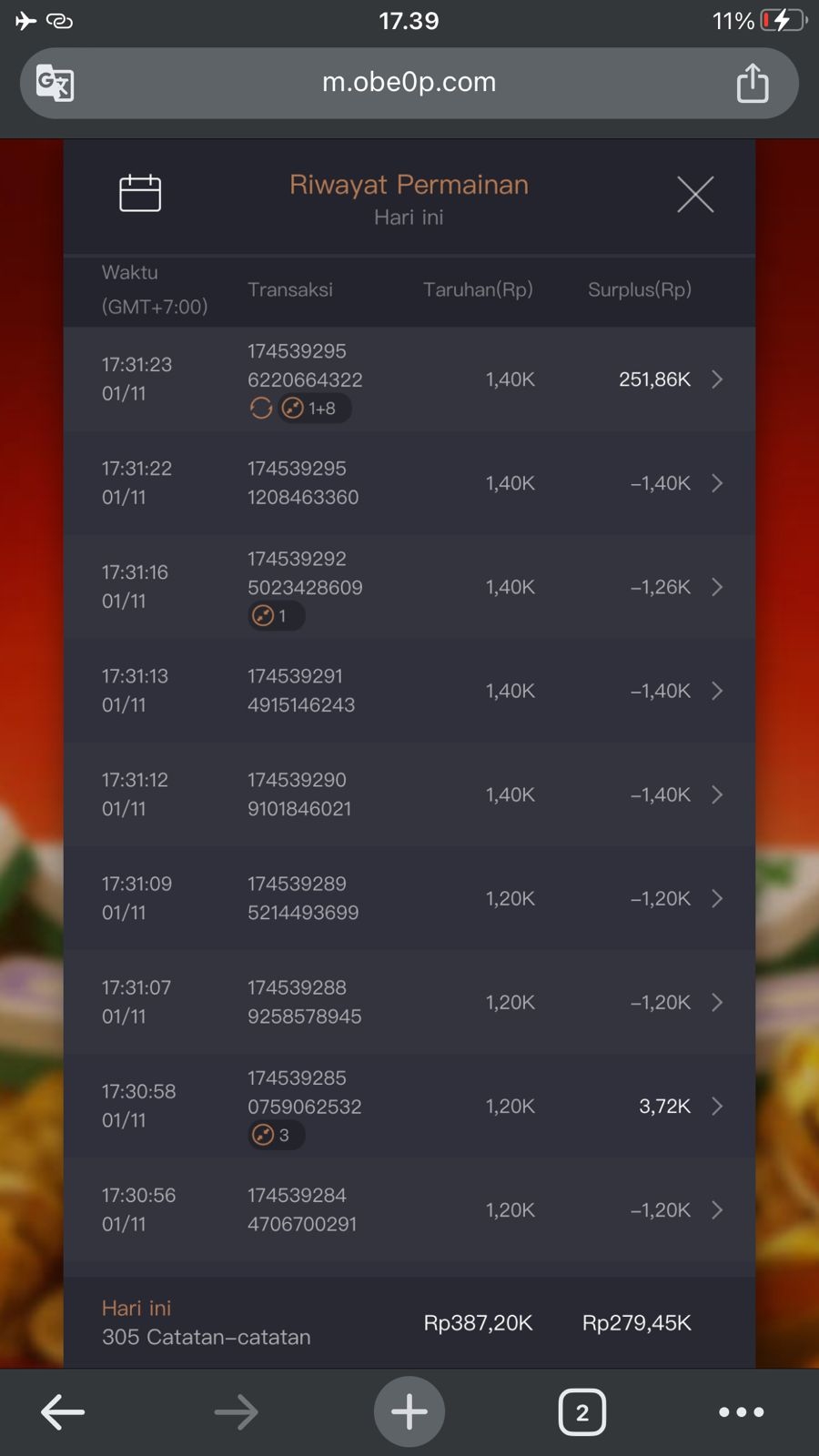
Task: Open the browser's more options menu
Action: click(x=742, y=1412)
